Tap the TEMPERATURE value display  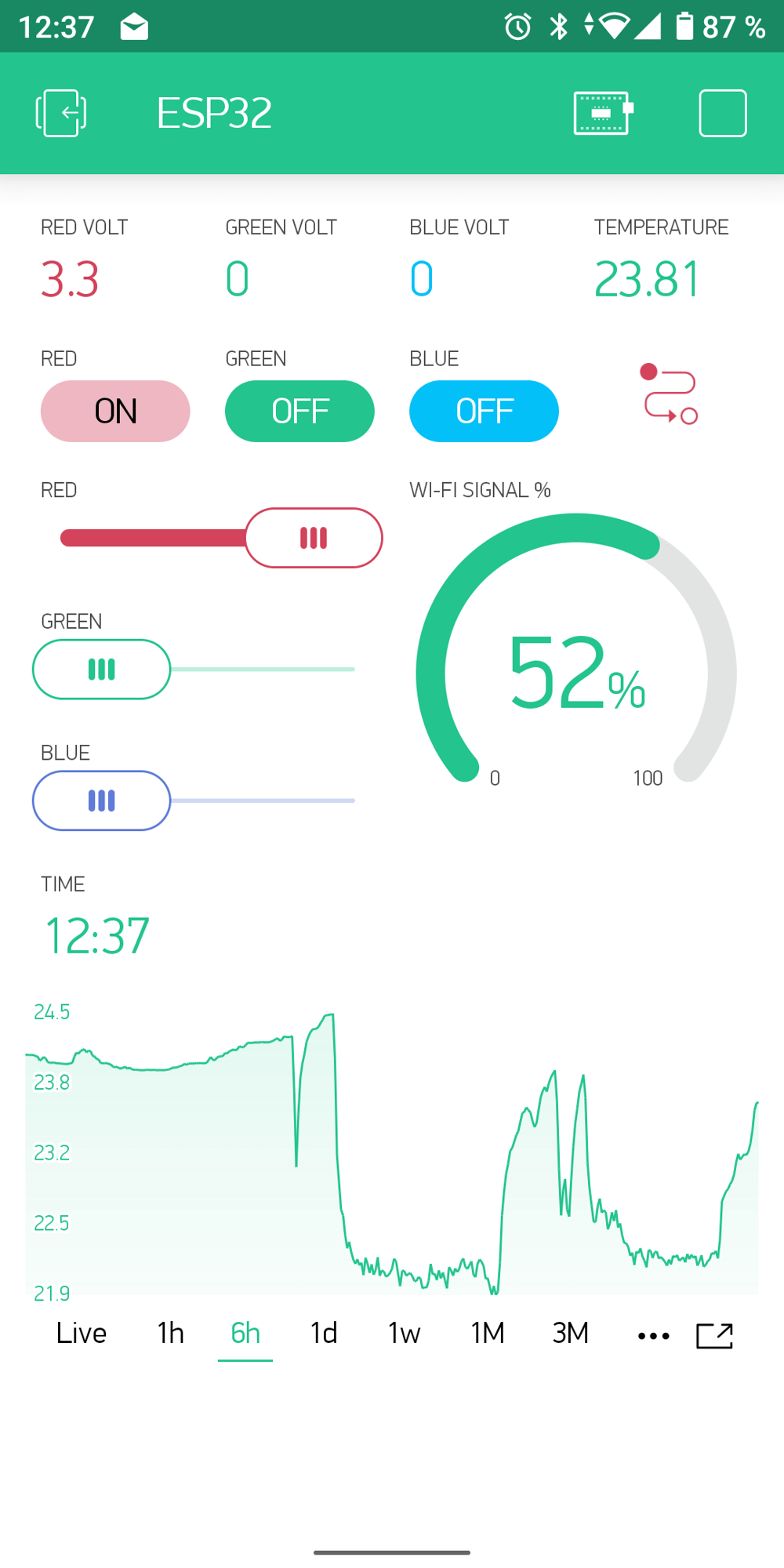[x=646, y=278]
